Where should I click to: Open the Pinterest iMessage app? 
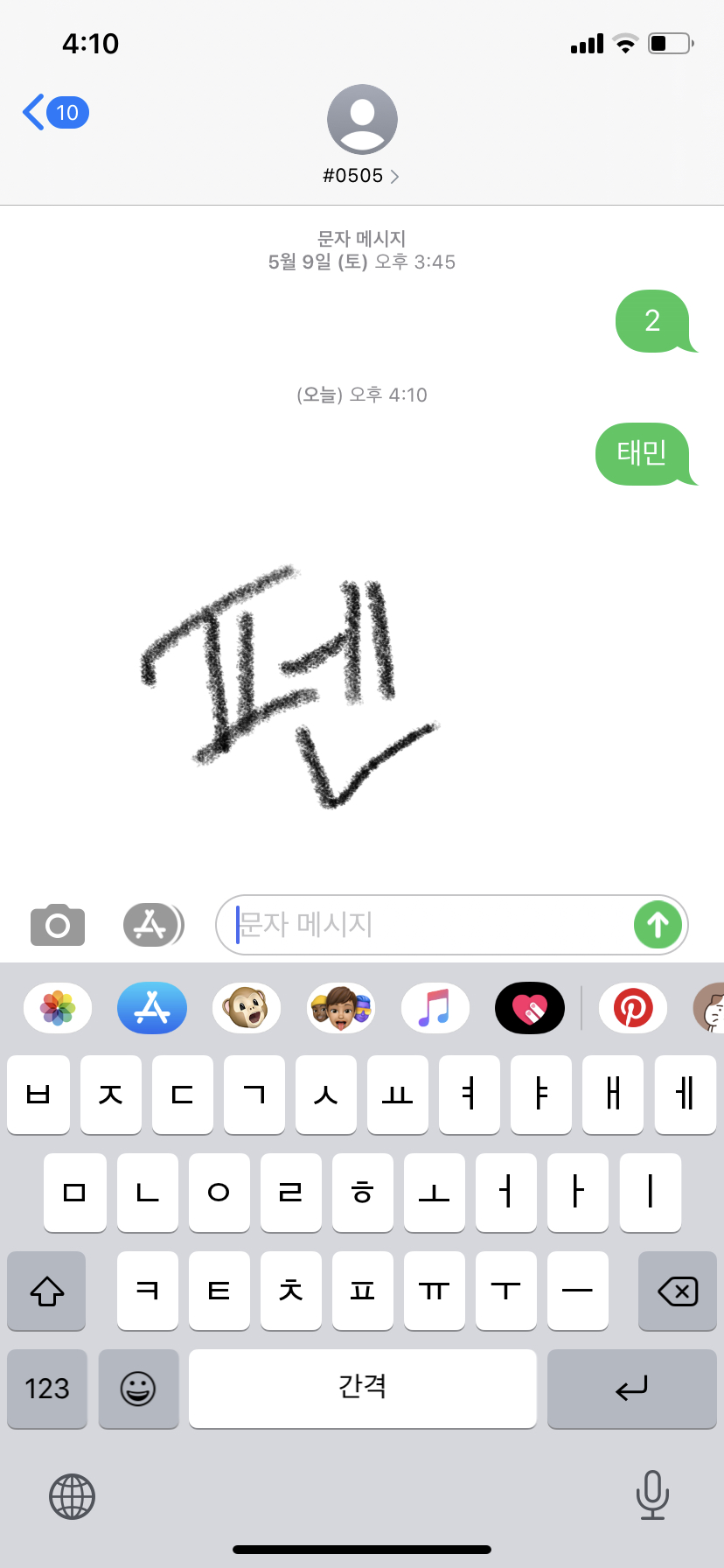coord(632,1007)
